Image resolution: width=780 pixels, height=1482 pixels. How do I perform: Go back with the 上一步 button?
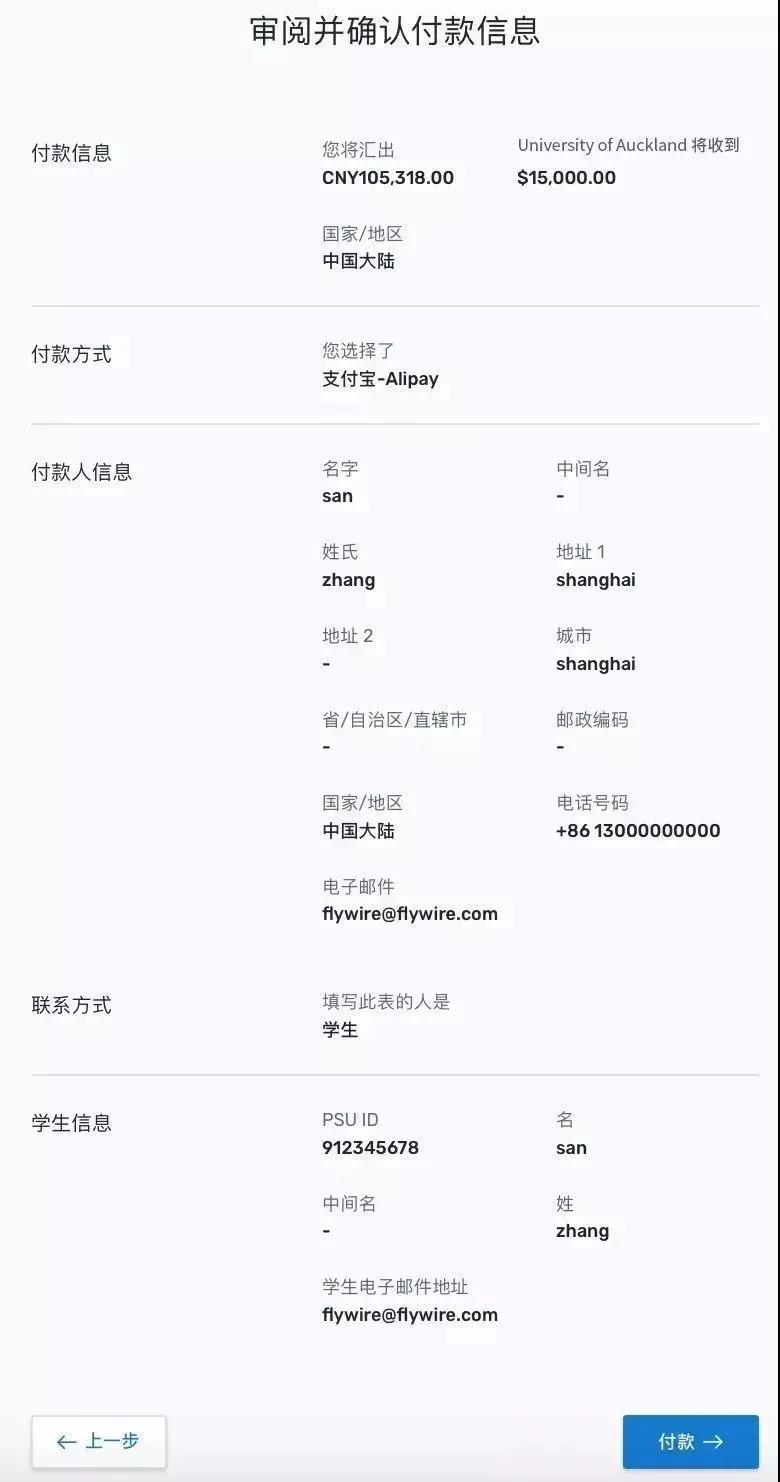[x=98, y=1441]
